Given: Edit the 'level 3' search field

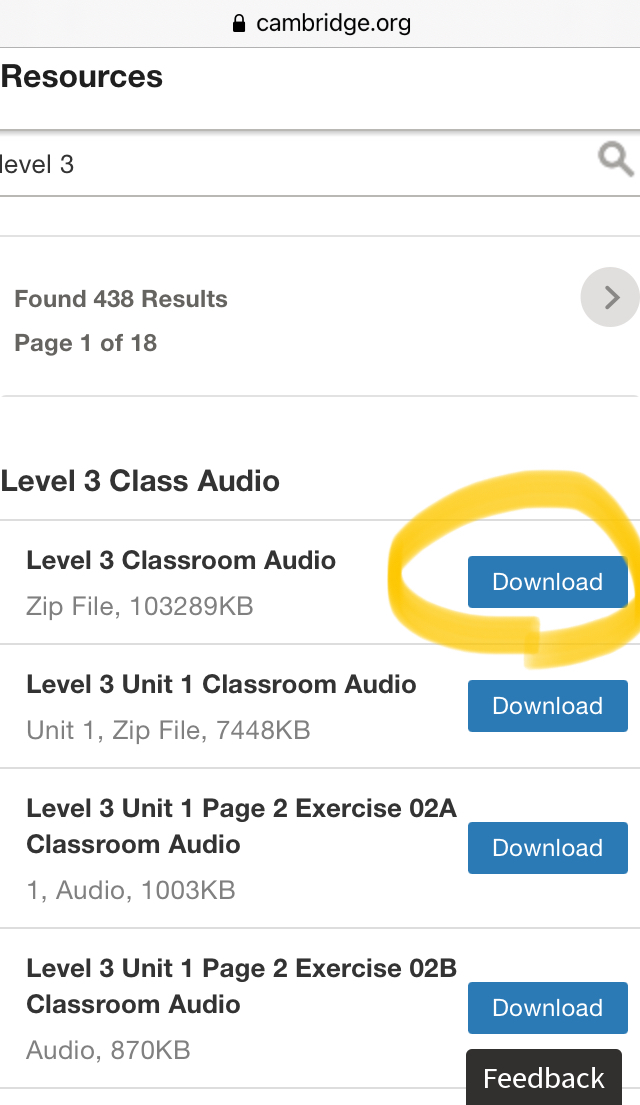Looking at the screenshot, I should 296,164.
